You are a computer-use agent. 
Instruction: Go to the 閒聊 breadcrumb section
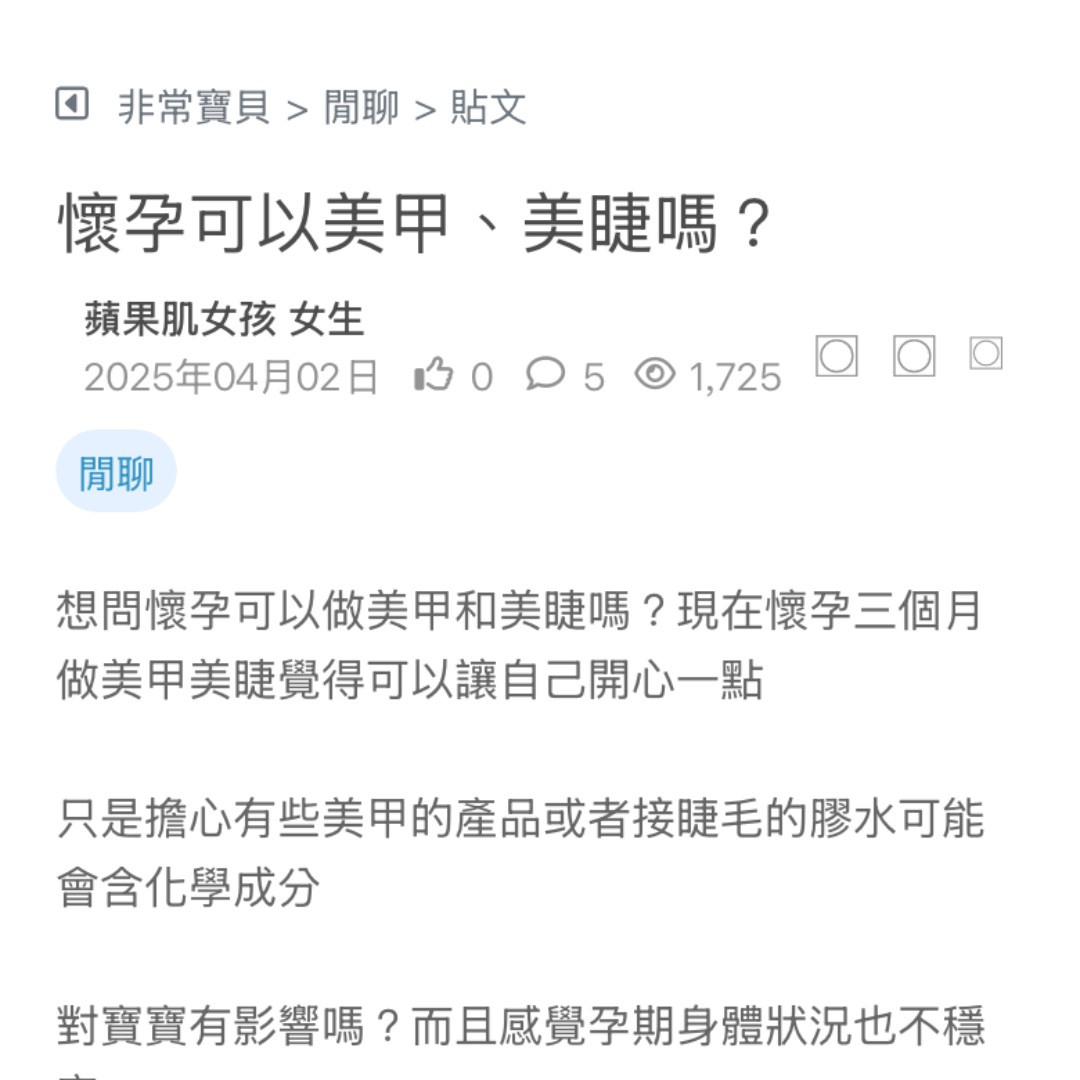(x=361, y=107)
